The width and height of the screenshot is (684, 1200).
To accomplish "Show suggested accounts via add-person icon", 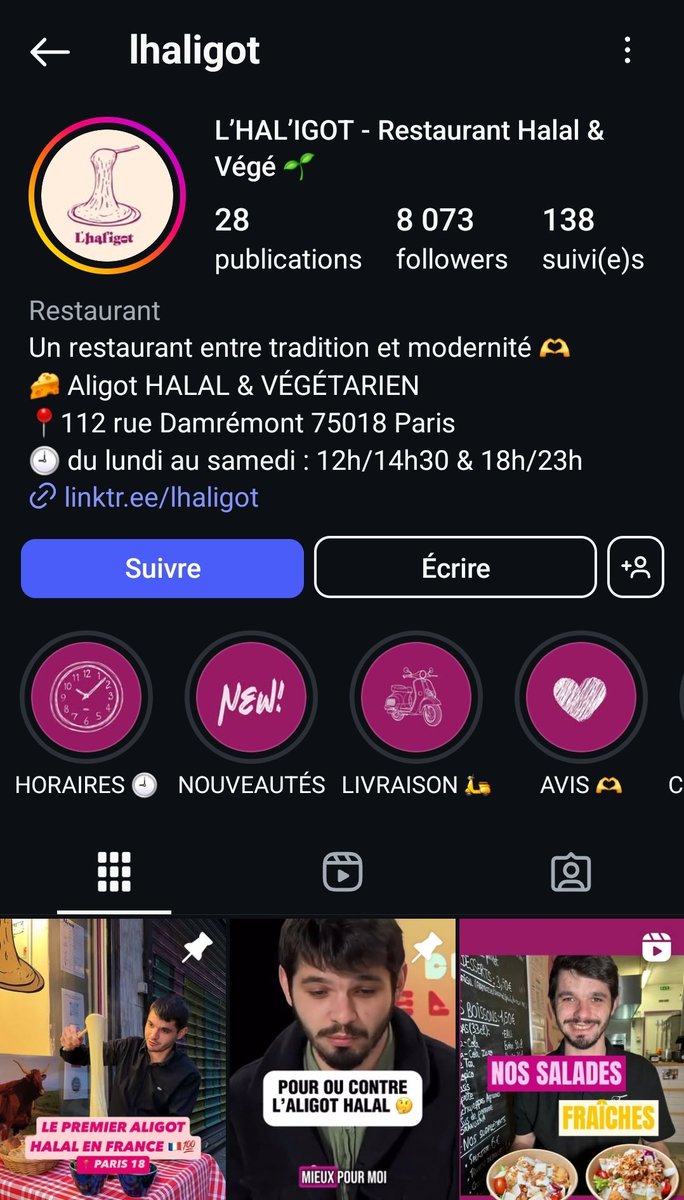I will tap(636, 568).
